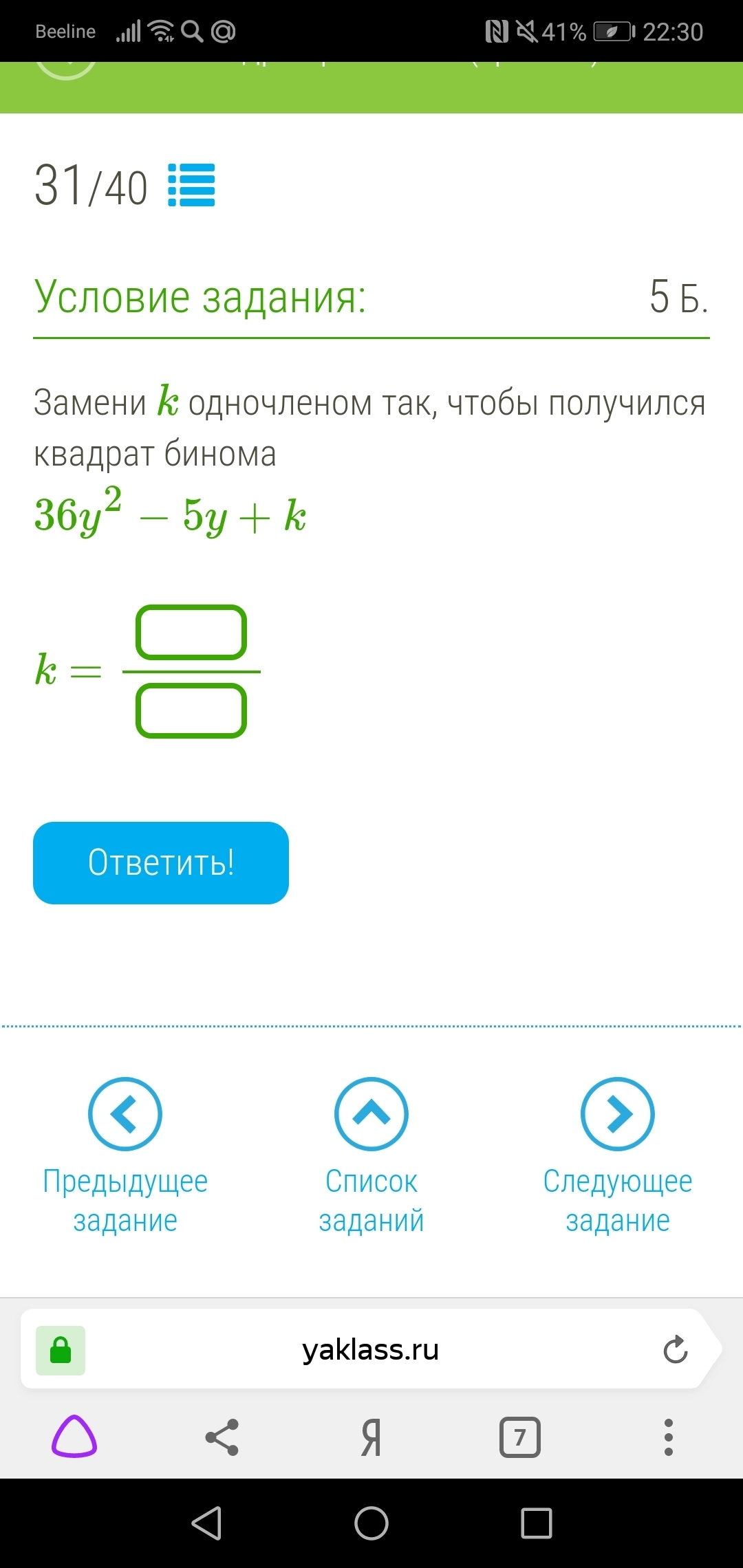Tap the yaklass.ru address bar

click(370, 1349)
